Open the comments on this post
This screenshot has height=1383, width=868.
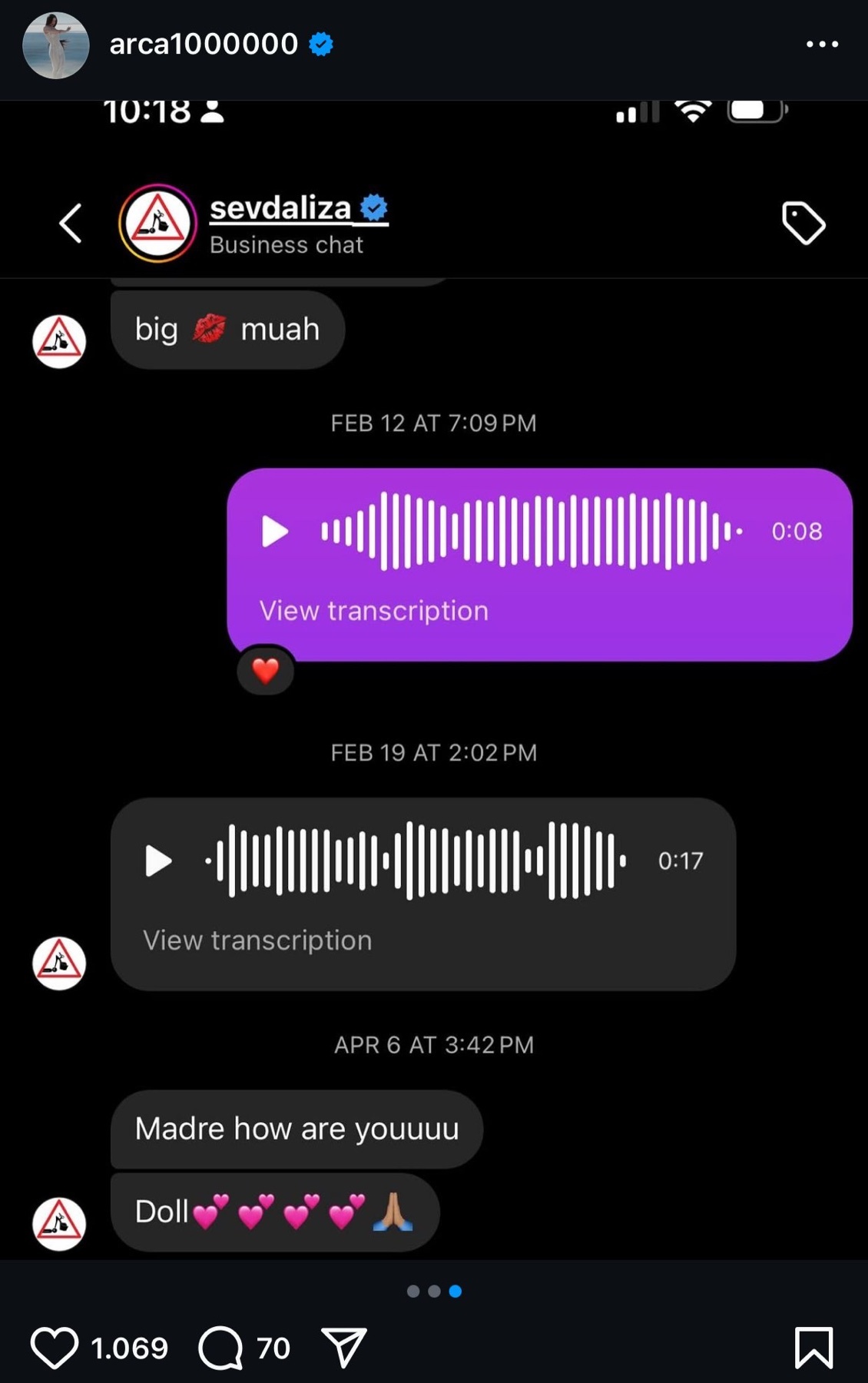[221, 1348]
